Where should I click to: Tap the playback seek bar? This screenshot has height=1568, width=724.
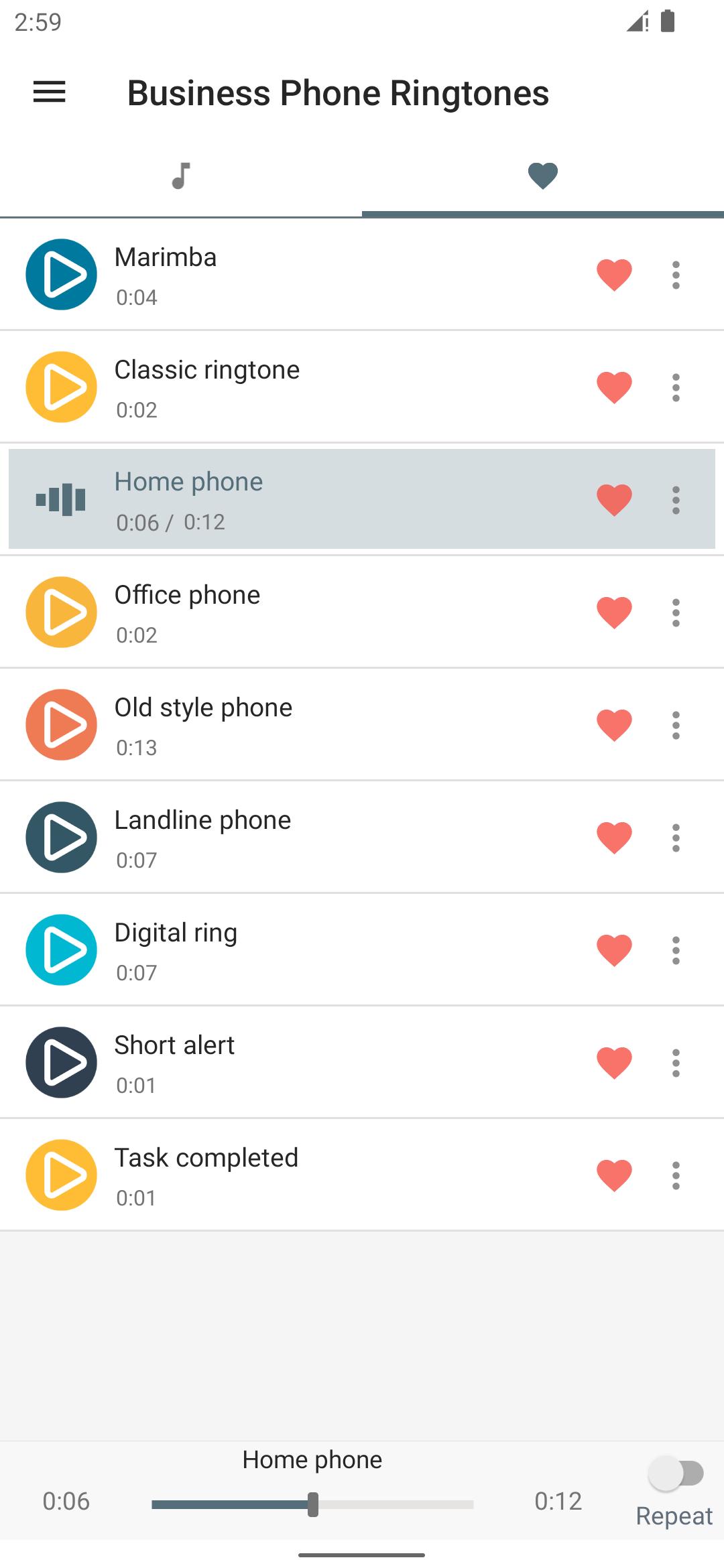click(312, 1504)
